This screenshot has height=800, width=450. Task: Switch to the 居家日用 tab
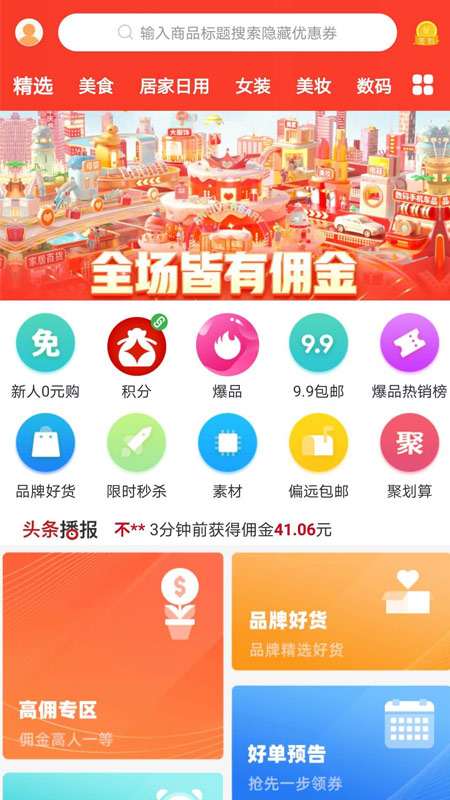tap(174, 86)
